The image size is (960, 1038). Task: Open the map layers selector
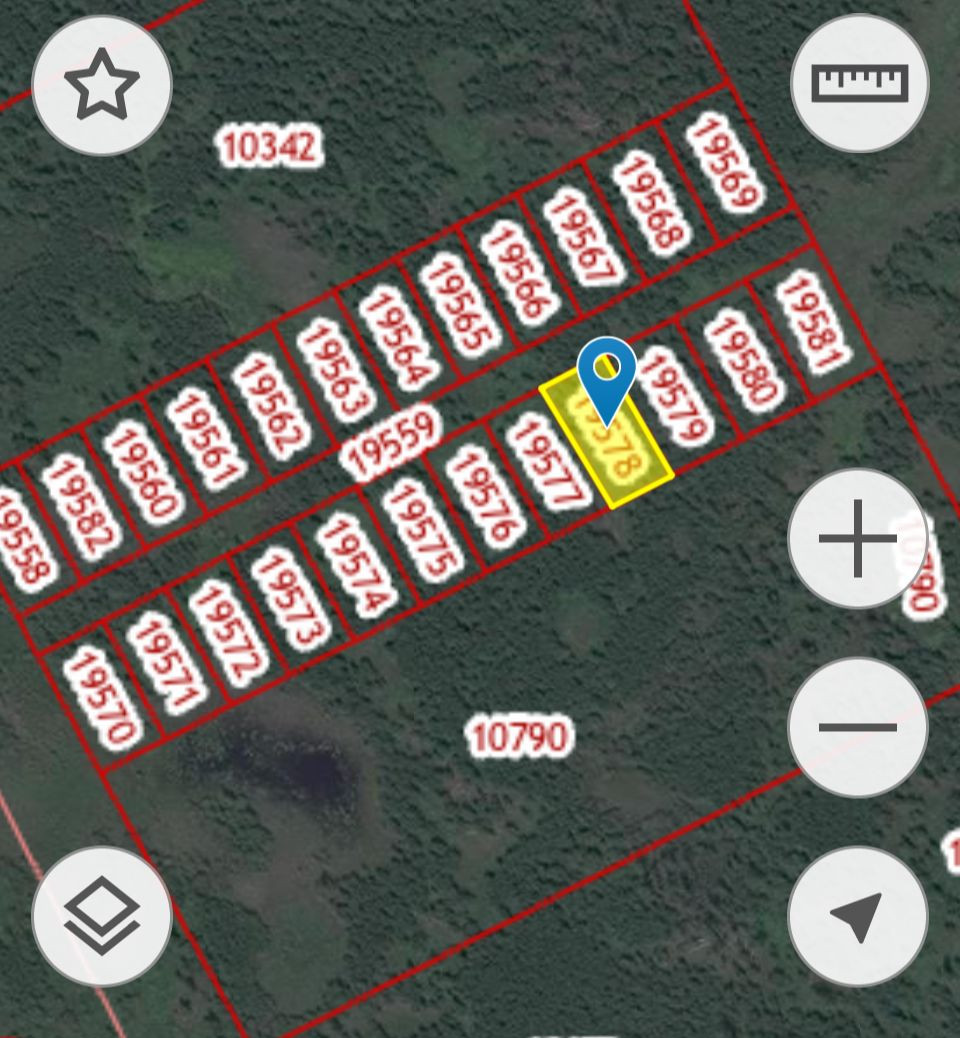(x=102, y=916)
